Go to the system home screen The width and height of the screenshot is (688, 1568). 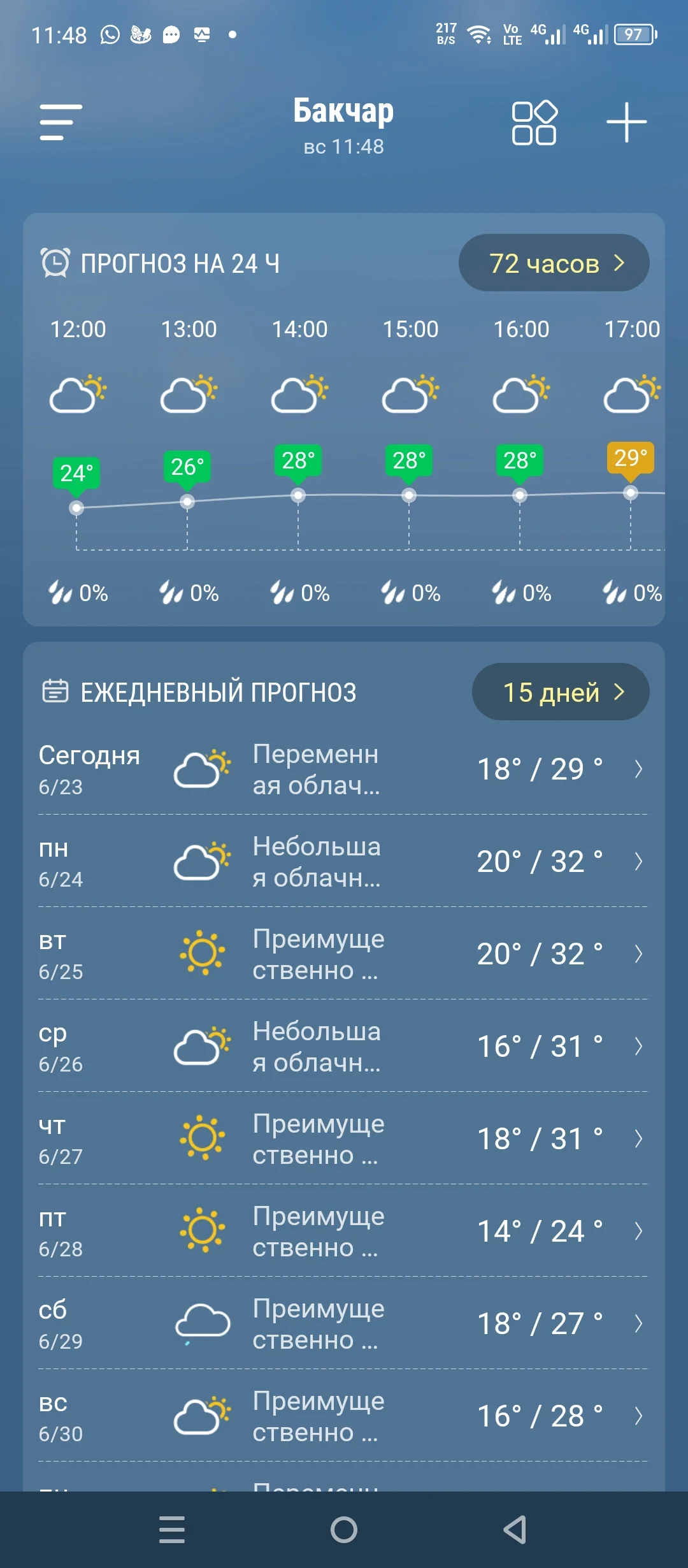pyautogui.click(x=344, y=1530)
